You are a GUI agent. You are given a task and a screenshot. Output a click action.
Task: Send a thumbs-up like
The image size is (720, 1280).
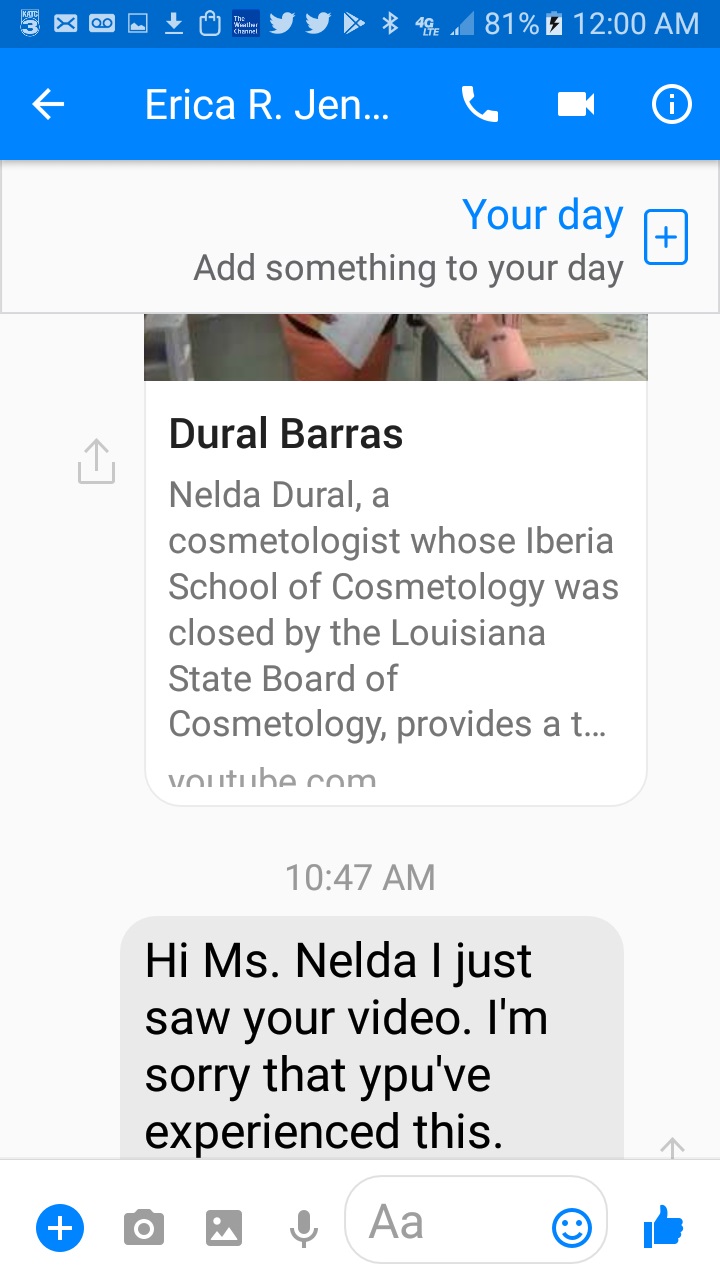[663, 1225]
